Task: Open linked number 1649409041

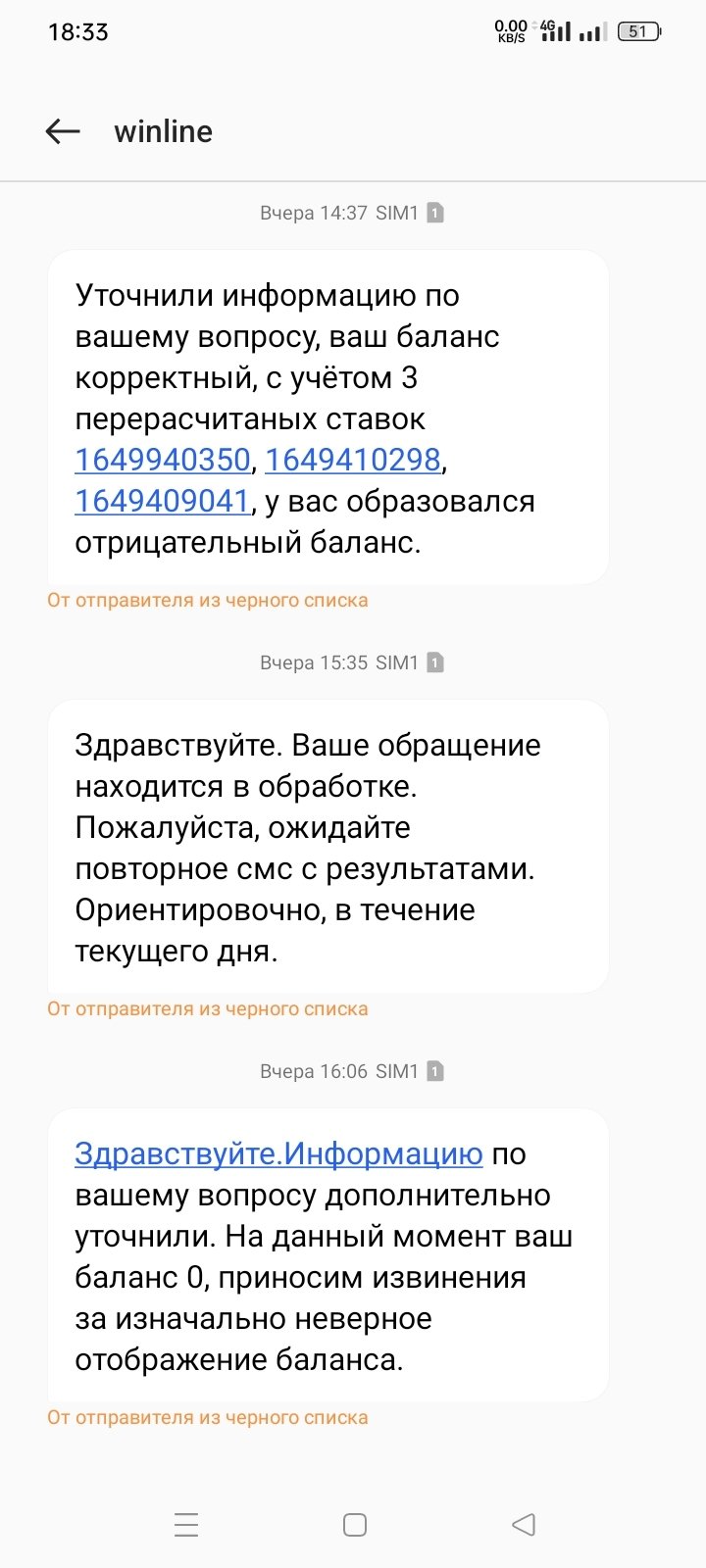Action: point(163,501)
